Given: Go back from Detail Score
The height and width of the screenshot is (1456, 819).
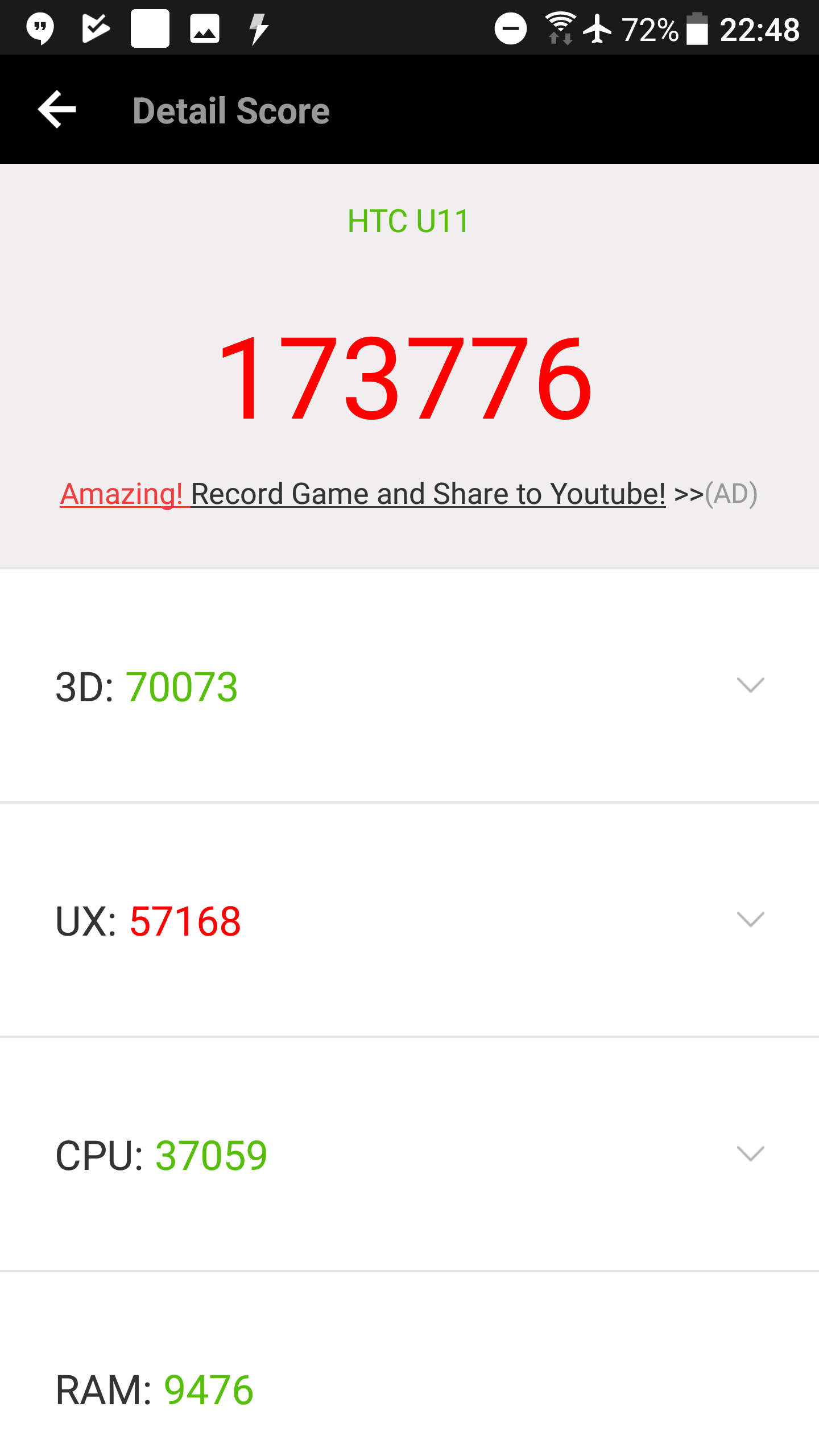Looking at the screenshot, I should [57, 109].
